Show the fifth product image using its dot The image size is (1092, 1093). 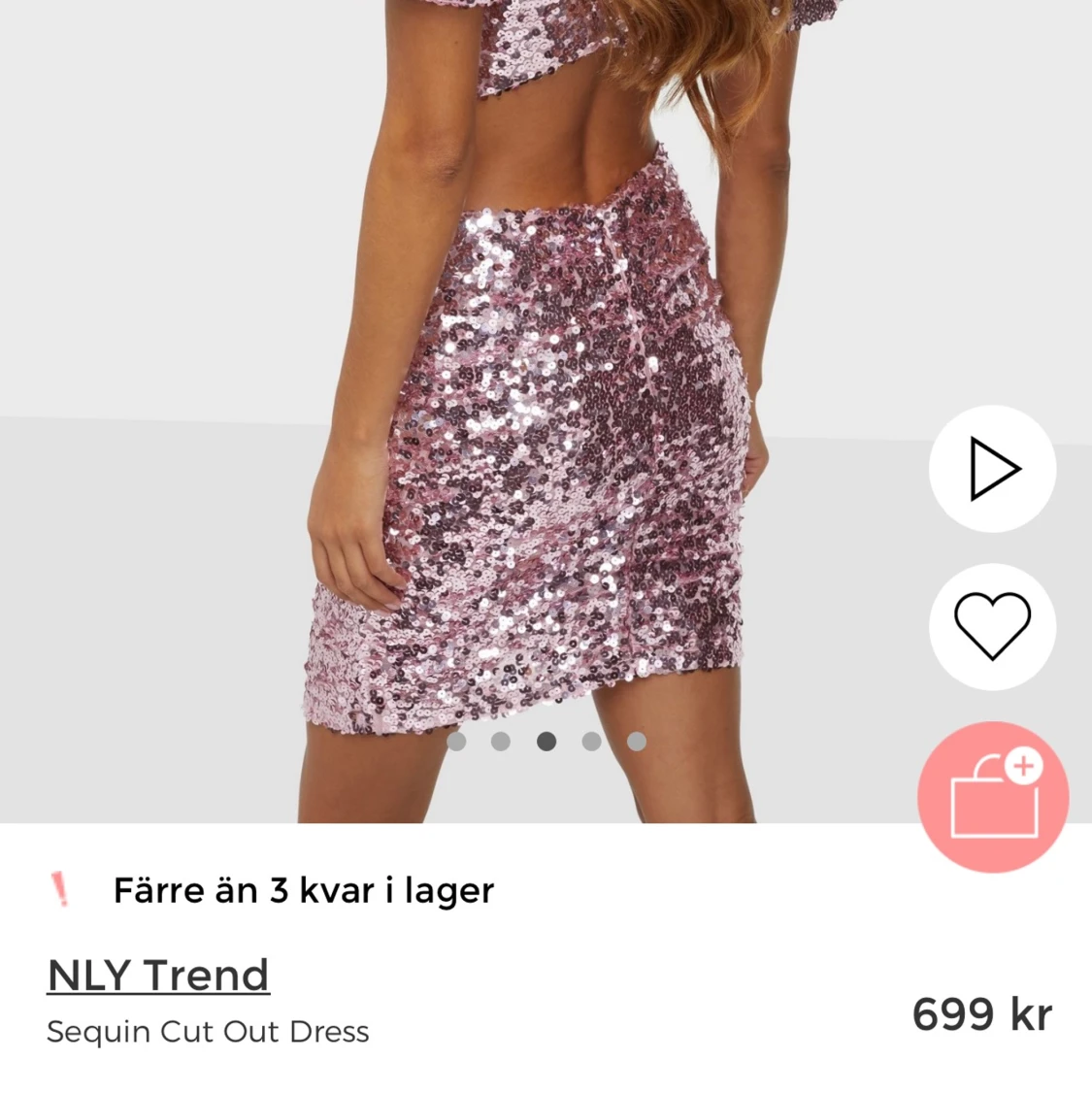(636, 741)
